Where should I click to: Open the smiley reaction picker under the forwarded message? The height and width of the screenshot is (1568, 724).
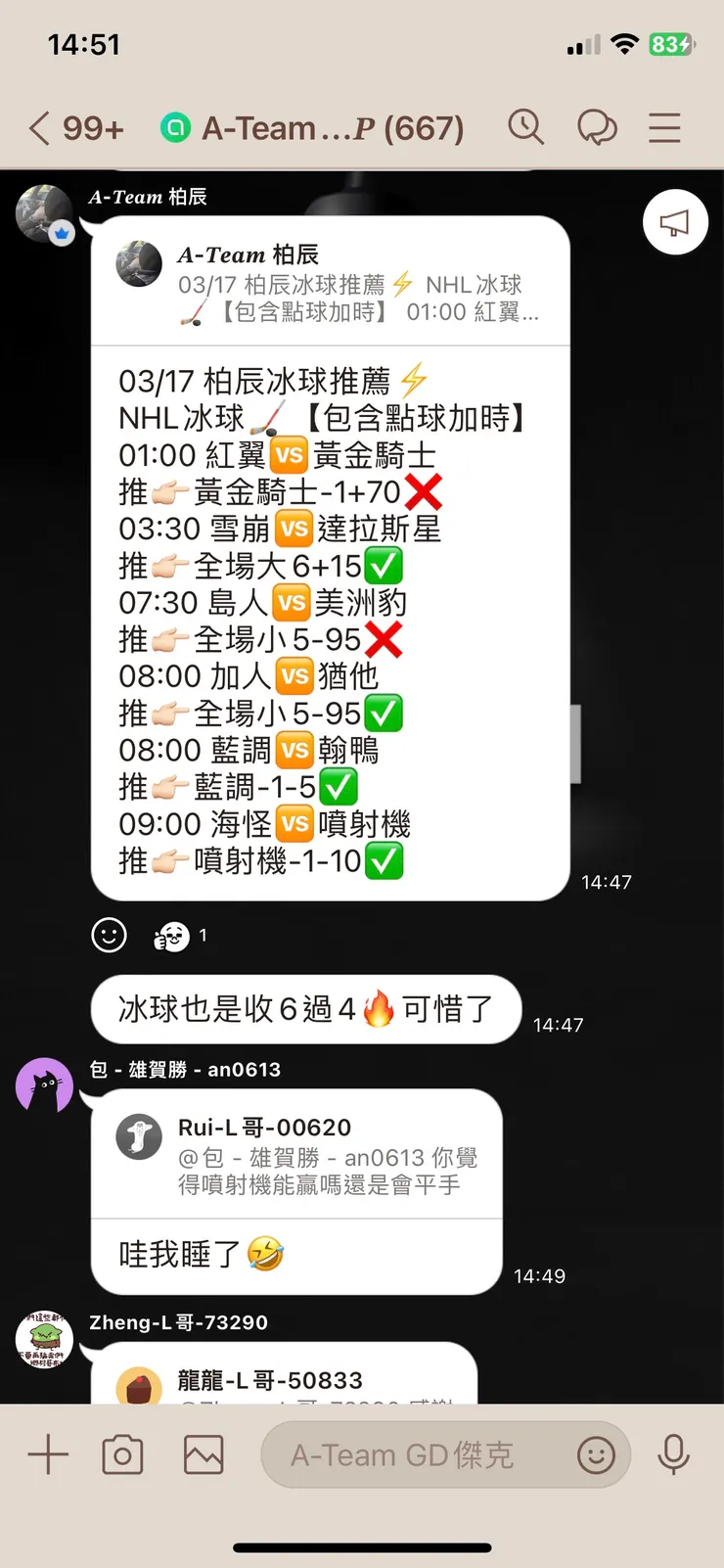[x=109, y=936]
